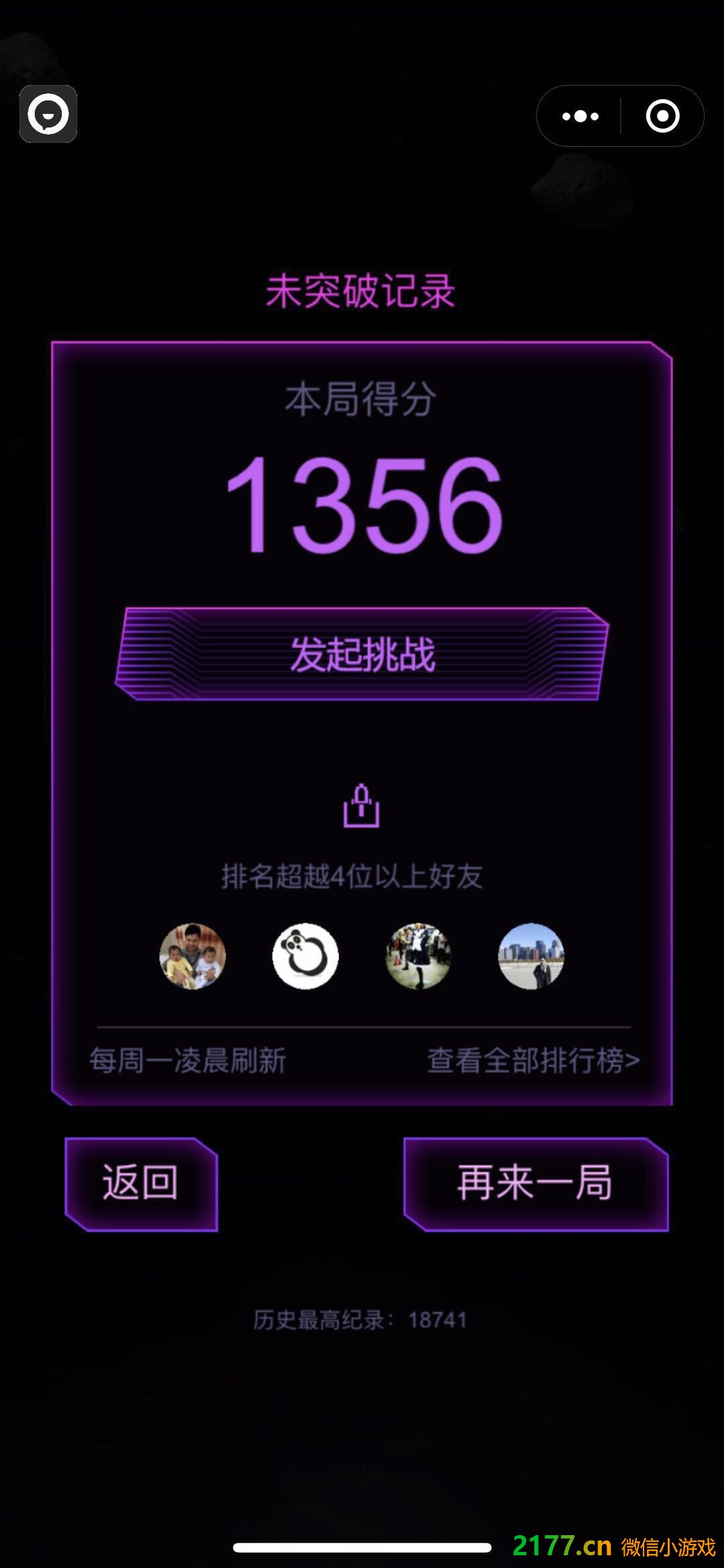Go back with the 返回 button
Image resolution: width=724 pixels, height=1568 pixels.
click(x=141, y=1183)
